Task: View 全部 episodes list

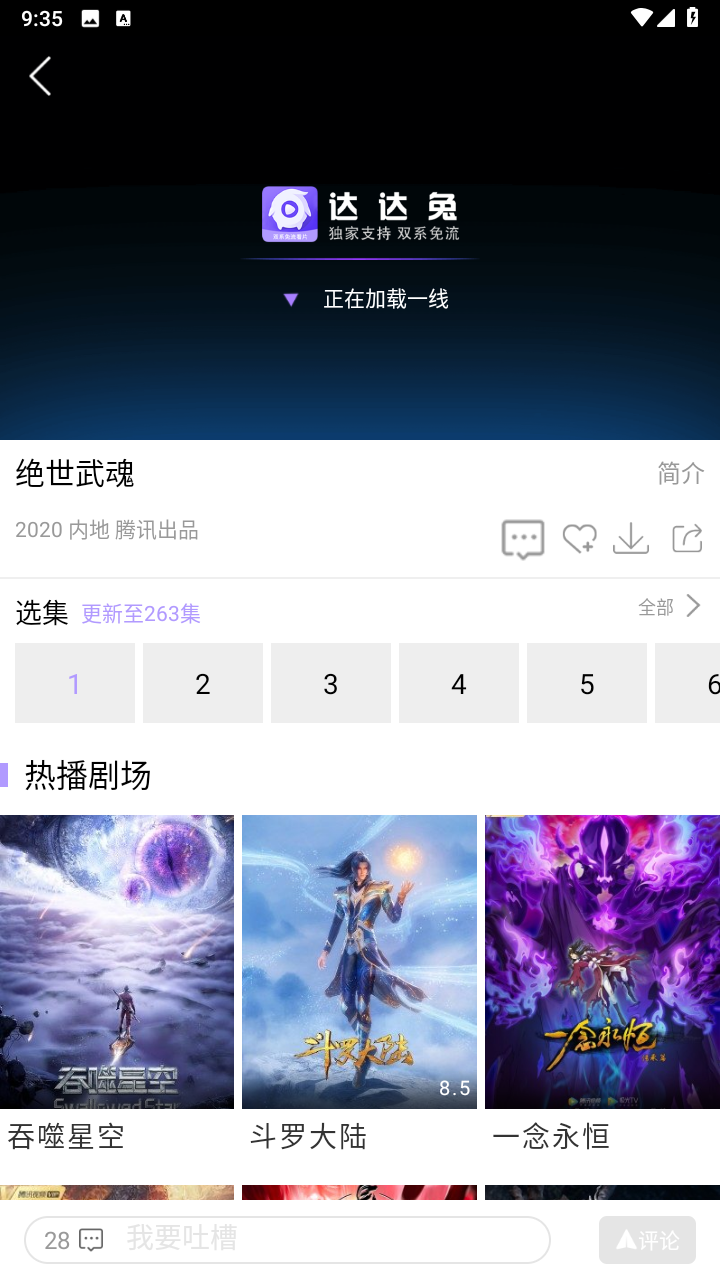Action: click(670, 607)
